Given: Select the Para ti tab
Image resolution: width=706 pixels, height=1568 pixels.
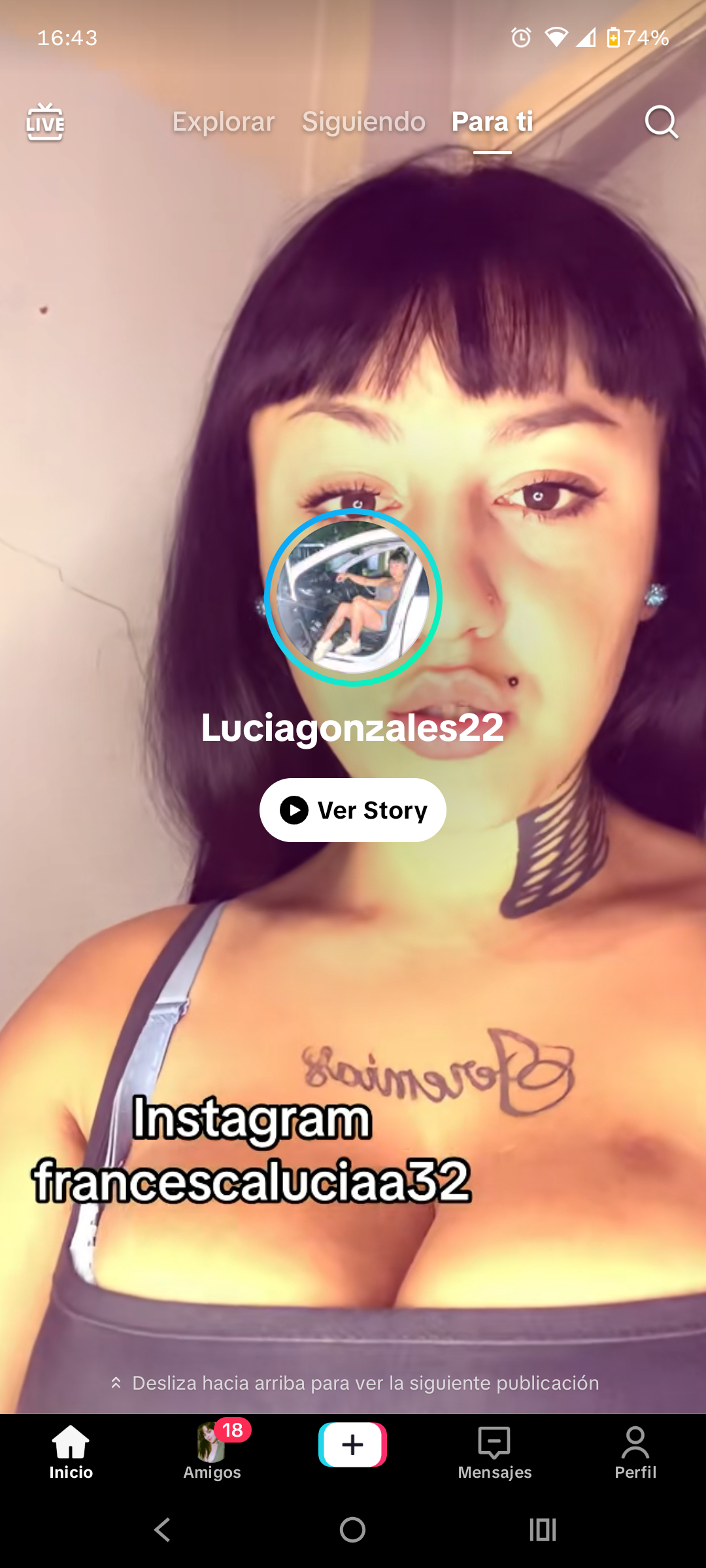Looking at the screenshot, I should (492, 122).
